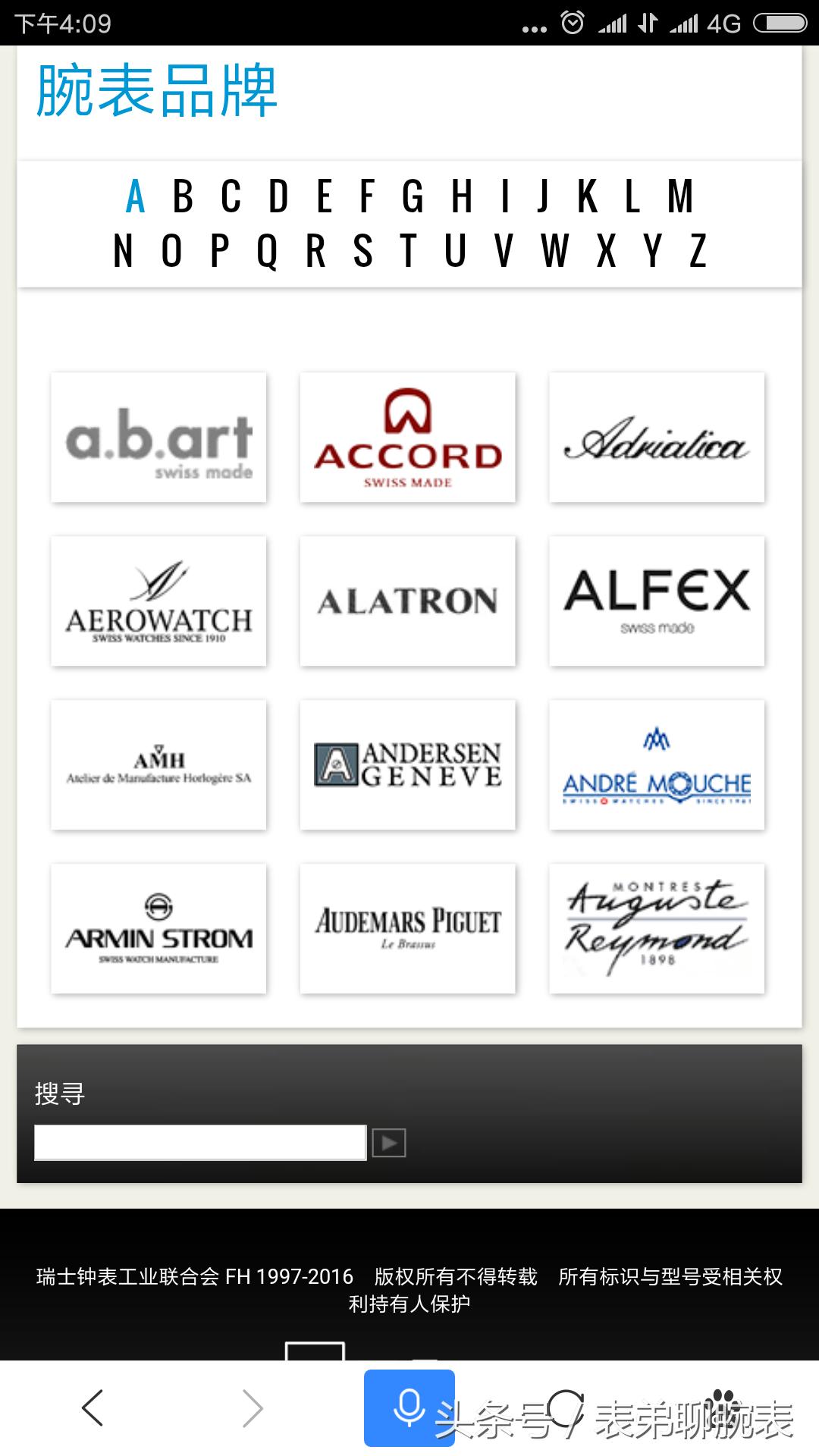Open the Accord Swiss Made brand tile
The image size is (819, 1456).
pyautogui.click(x=408, y=438)
